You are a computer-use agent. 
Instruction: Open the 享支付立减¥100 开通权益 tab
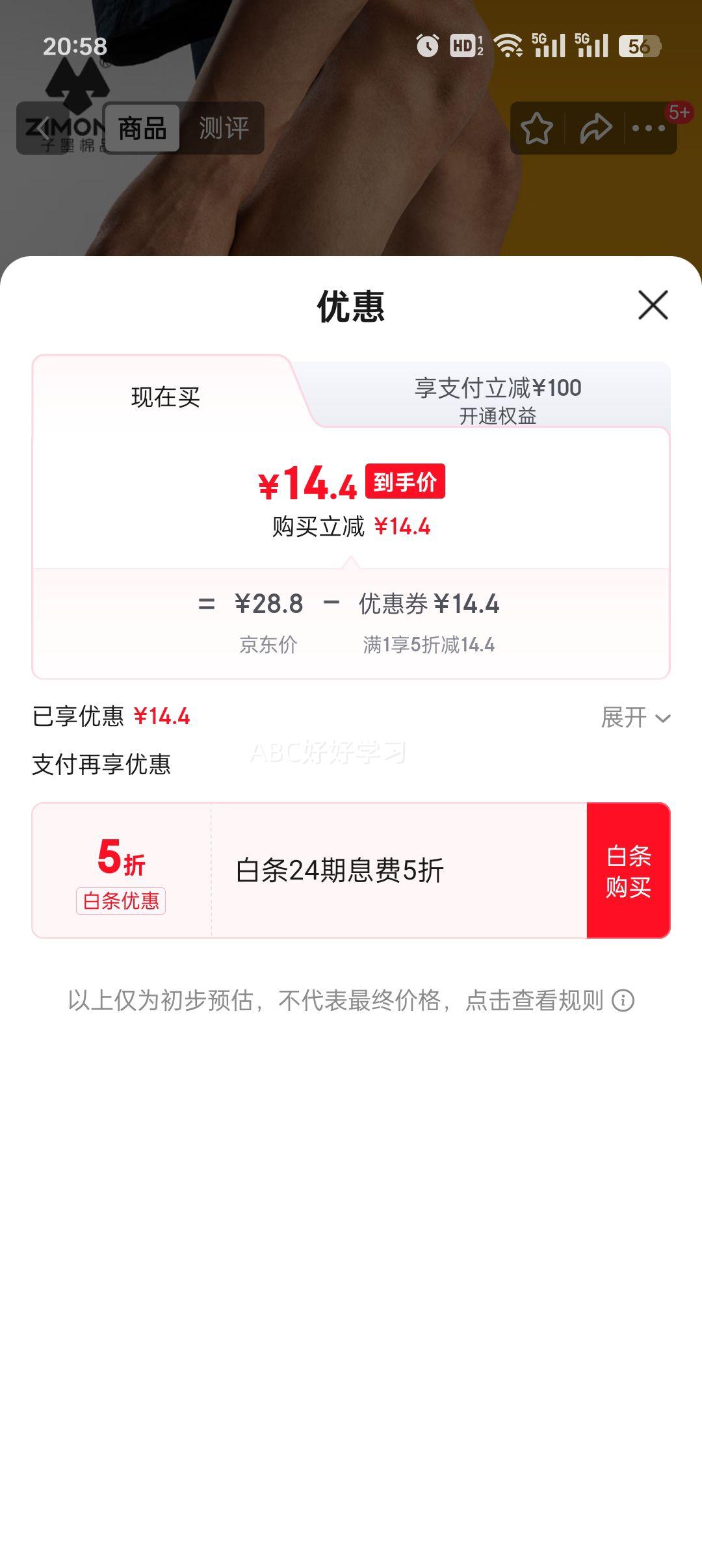tap(497, 399)
